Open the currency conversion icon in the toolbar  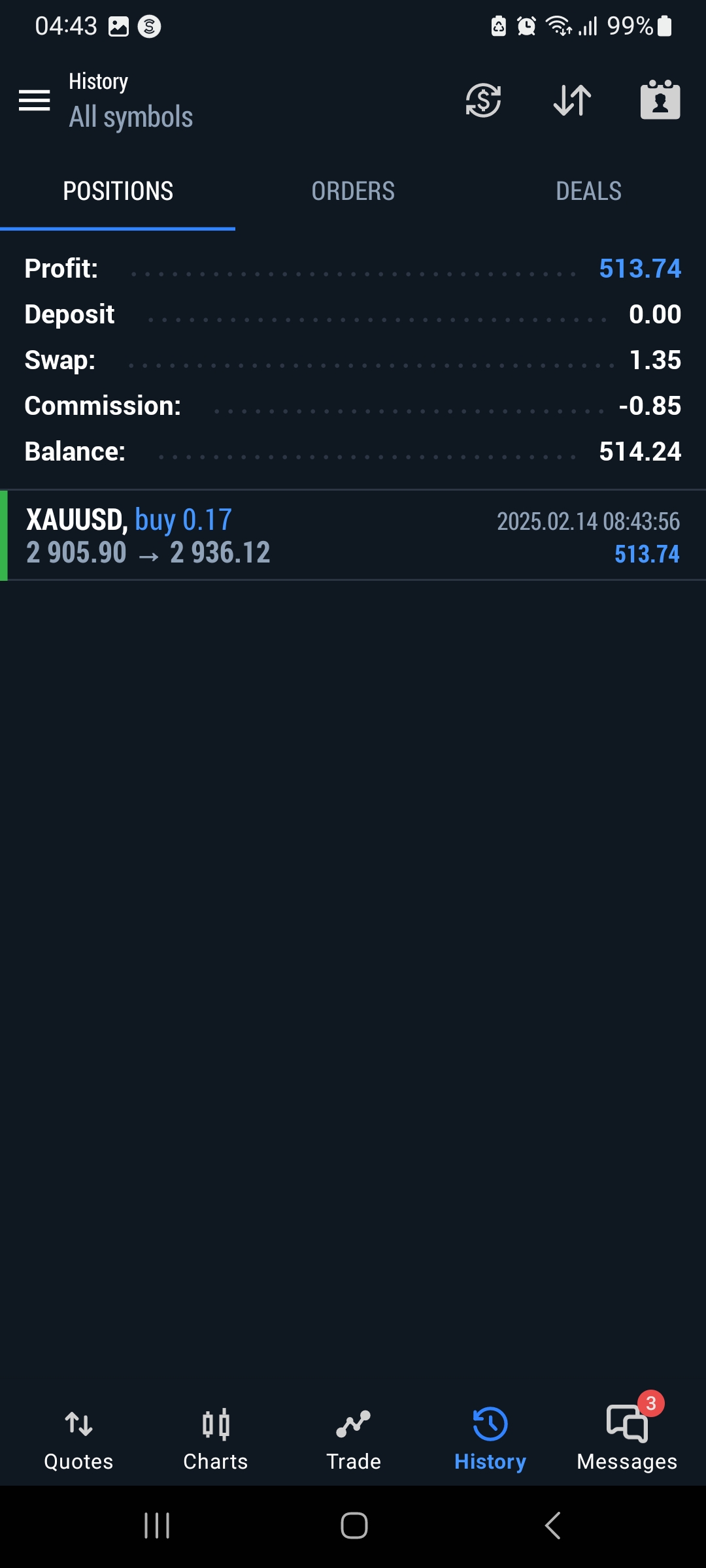tap(482, 100)
